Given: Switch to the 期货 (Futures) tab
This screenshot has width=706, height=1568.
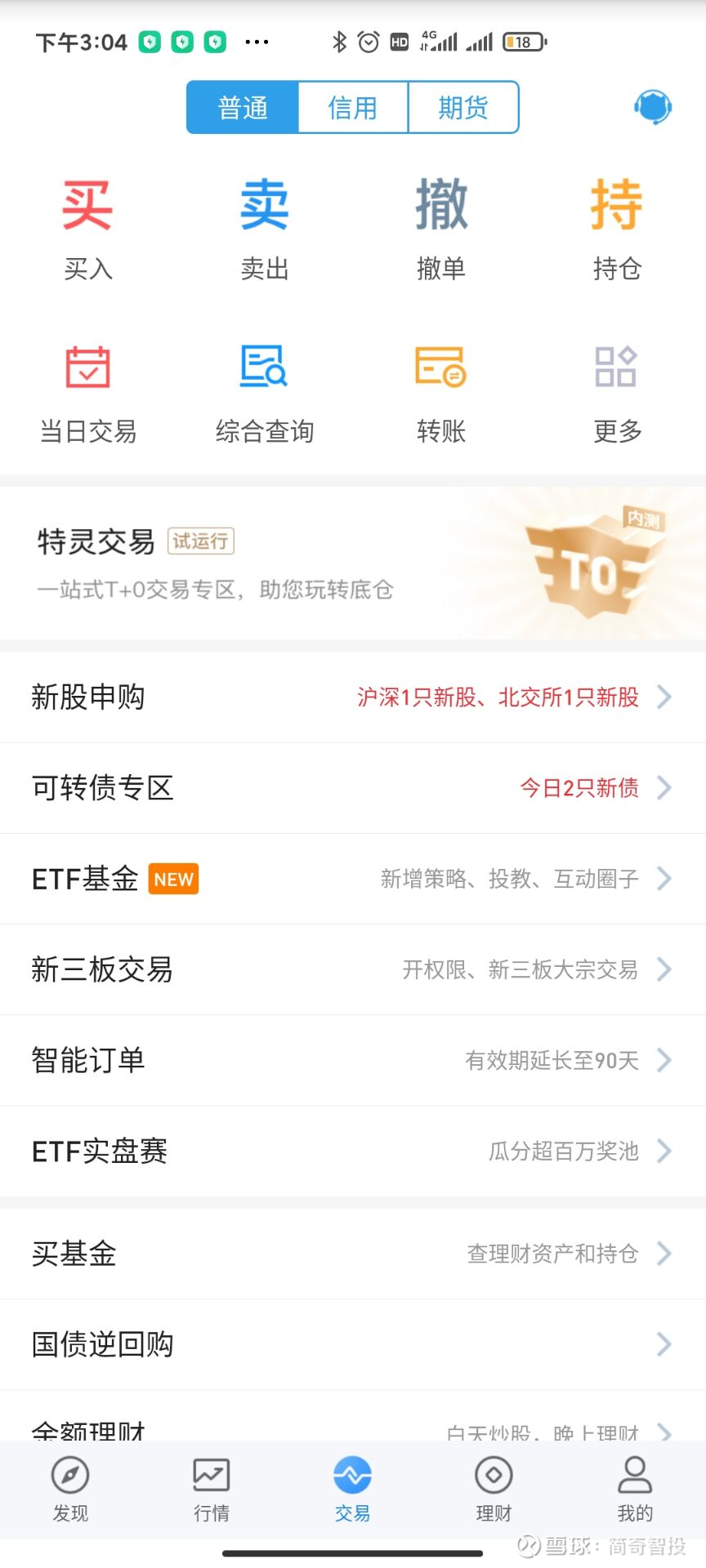Looking at the screenshot, I should click(463, 107).
